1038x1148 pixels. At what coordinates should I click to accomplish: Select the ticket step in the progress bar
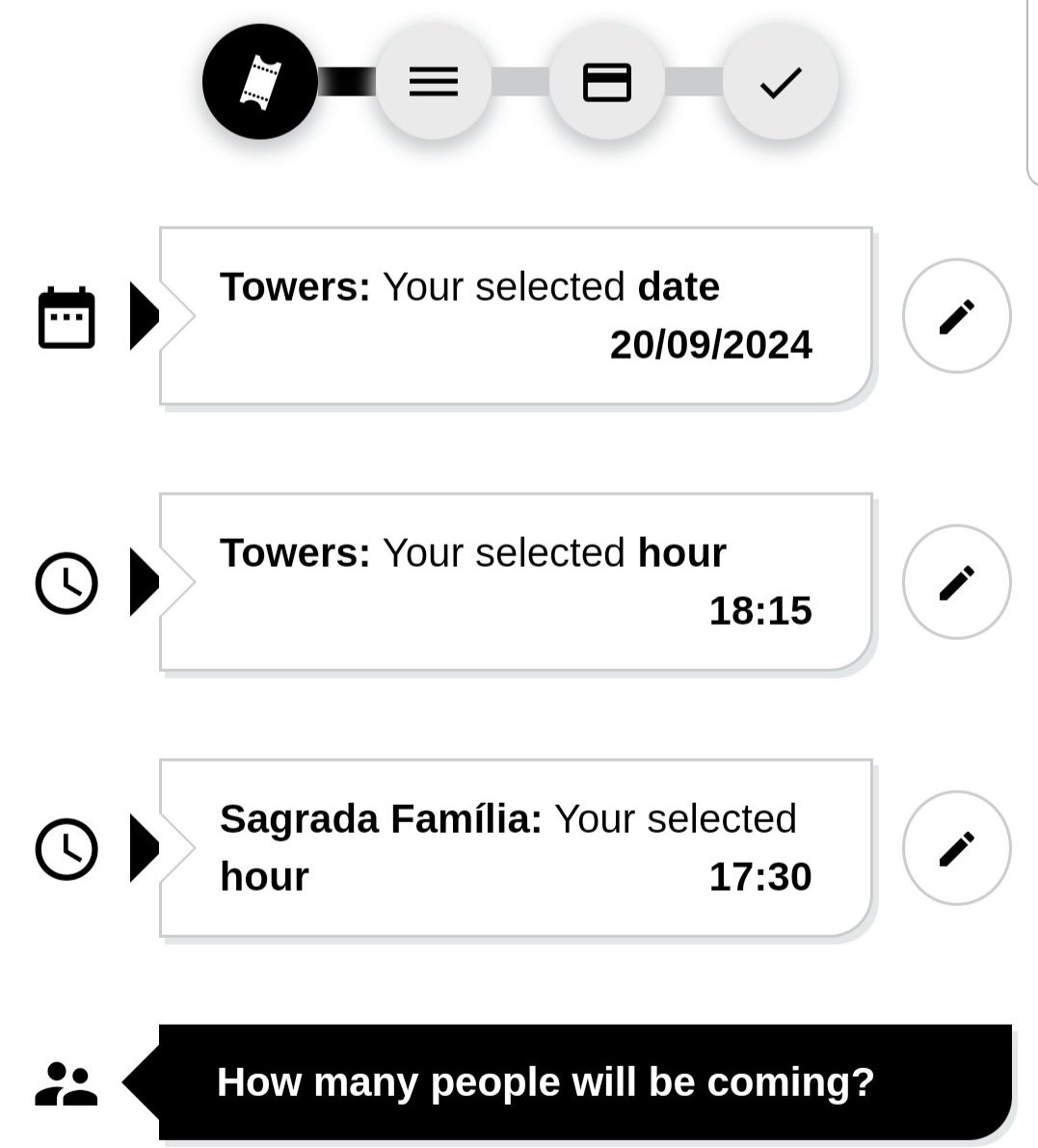[x=260, y=83]
